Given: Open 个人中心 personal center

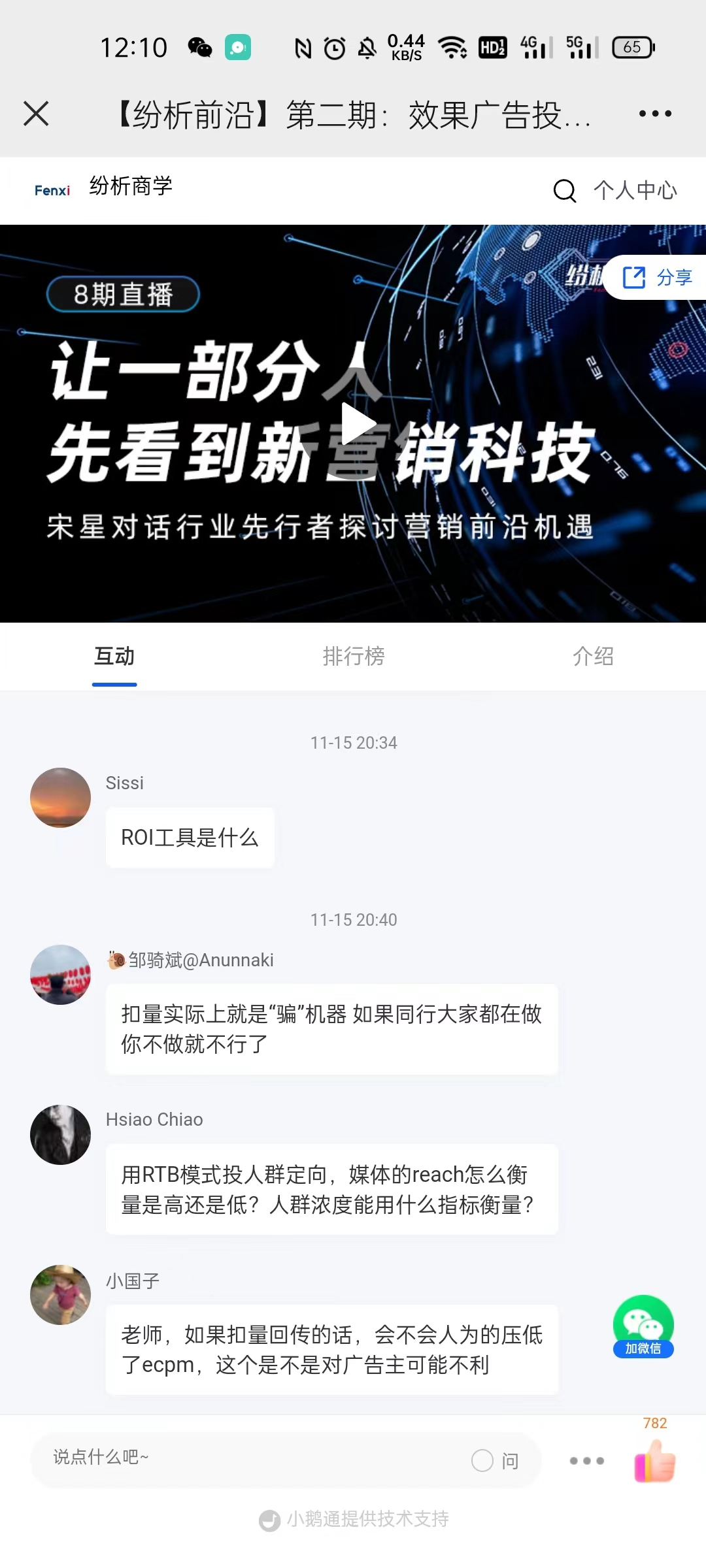Looking at the screenshot, I should pyautogui.click(x=635, y=191).
